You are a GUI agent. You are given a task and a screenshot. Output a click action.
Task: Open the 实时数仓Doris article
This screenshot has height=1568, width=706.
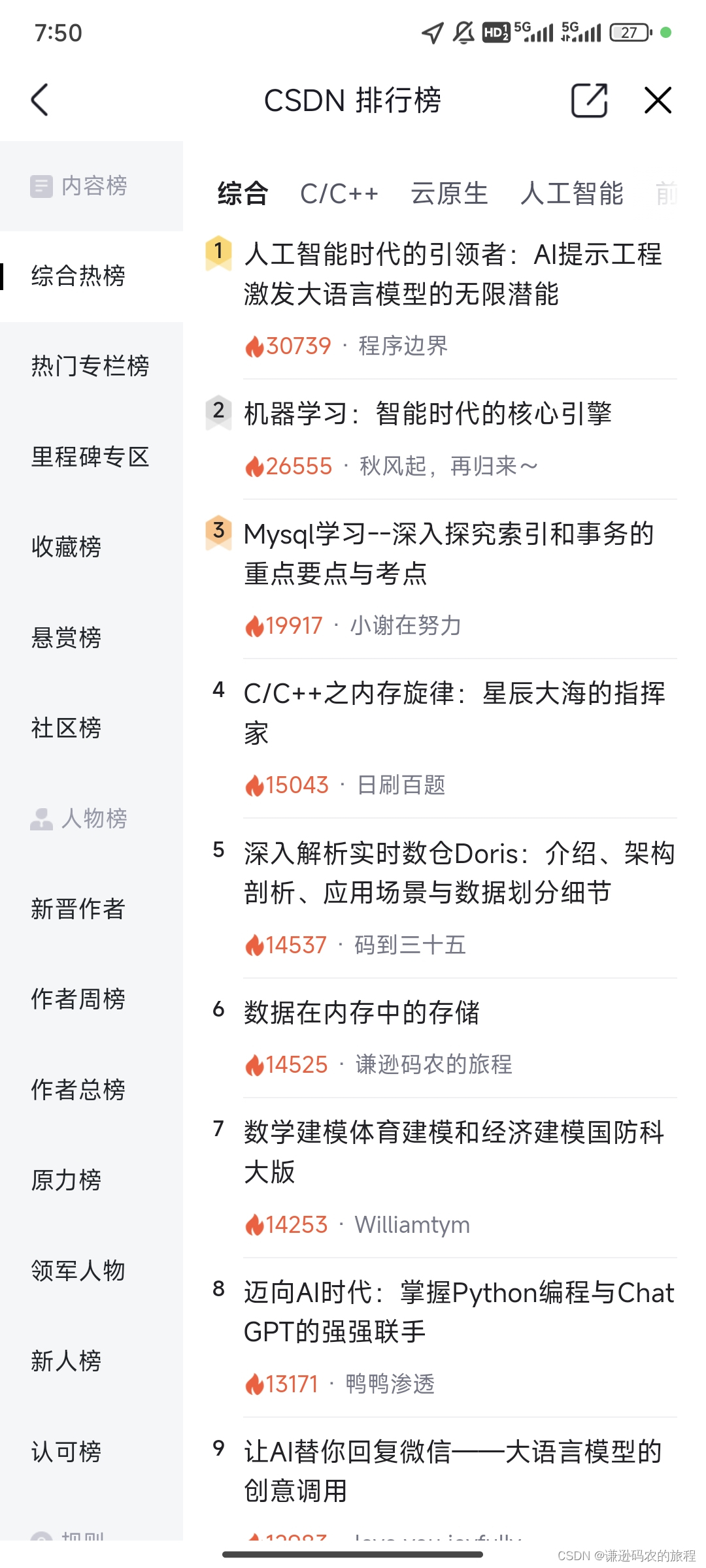(x=458, y=873)
